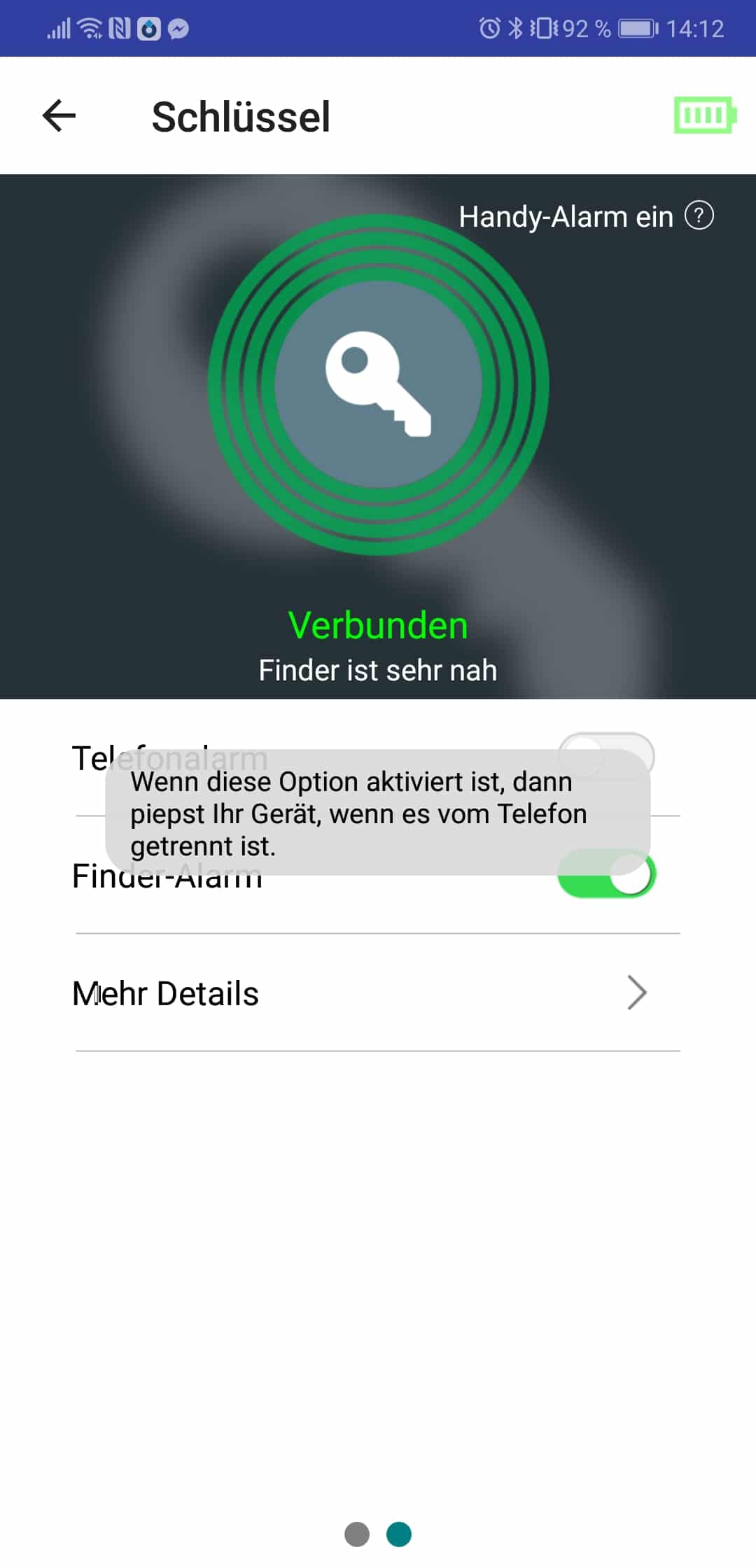Go back from the Schlüssel screen
This screenshot has width=756, height=1568.
click(59, 115)
